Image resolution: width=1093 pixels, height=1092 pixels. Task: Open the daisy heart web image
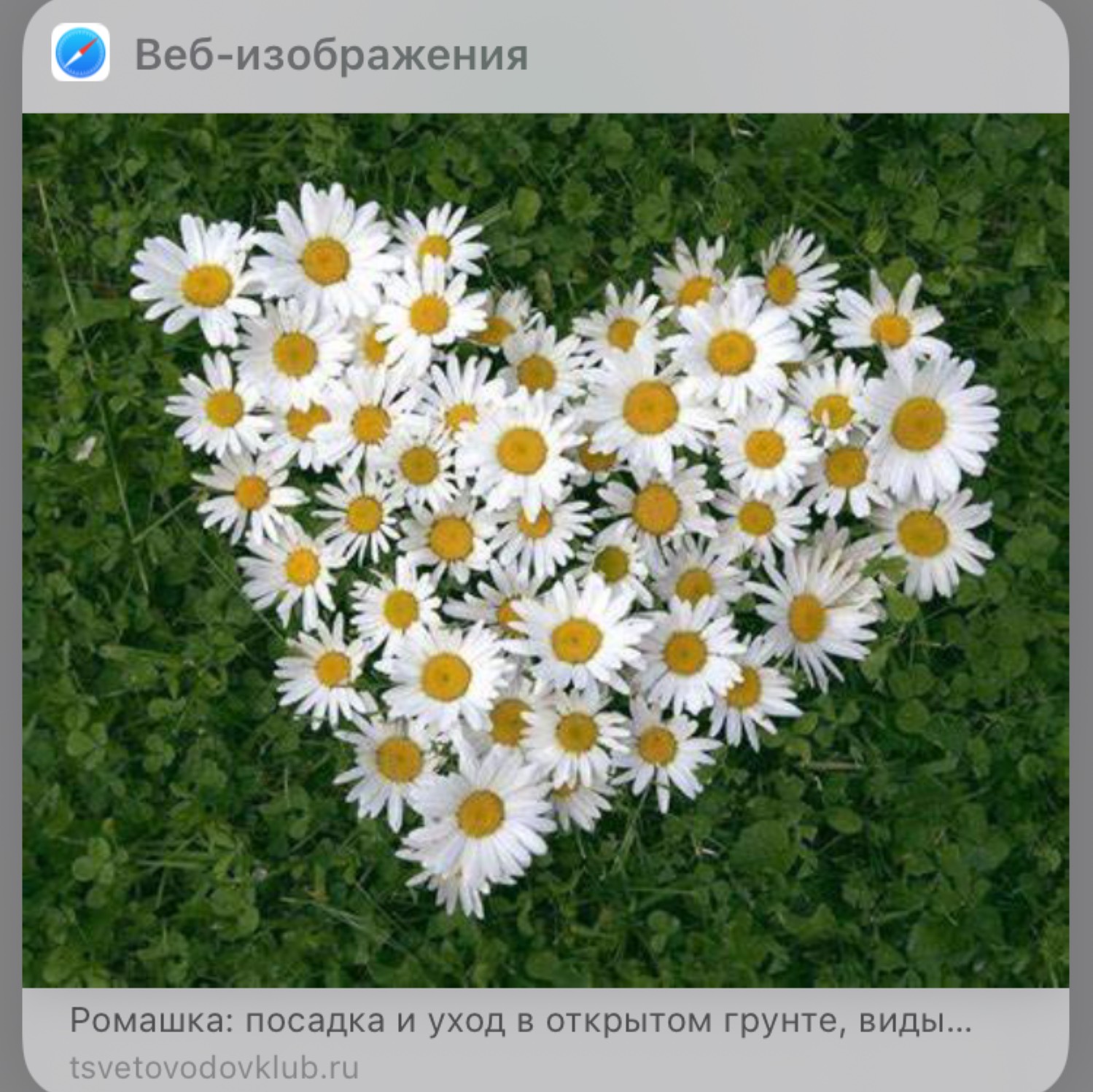tap(545, 550)
